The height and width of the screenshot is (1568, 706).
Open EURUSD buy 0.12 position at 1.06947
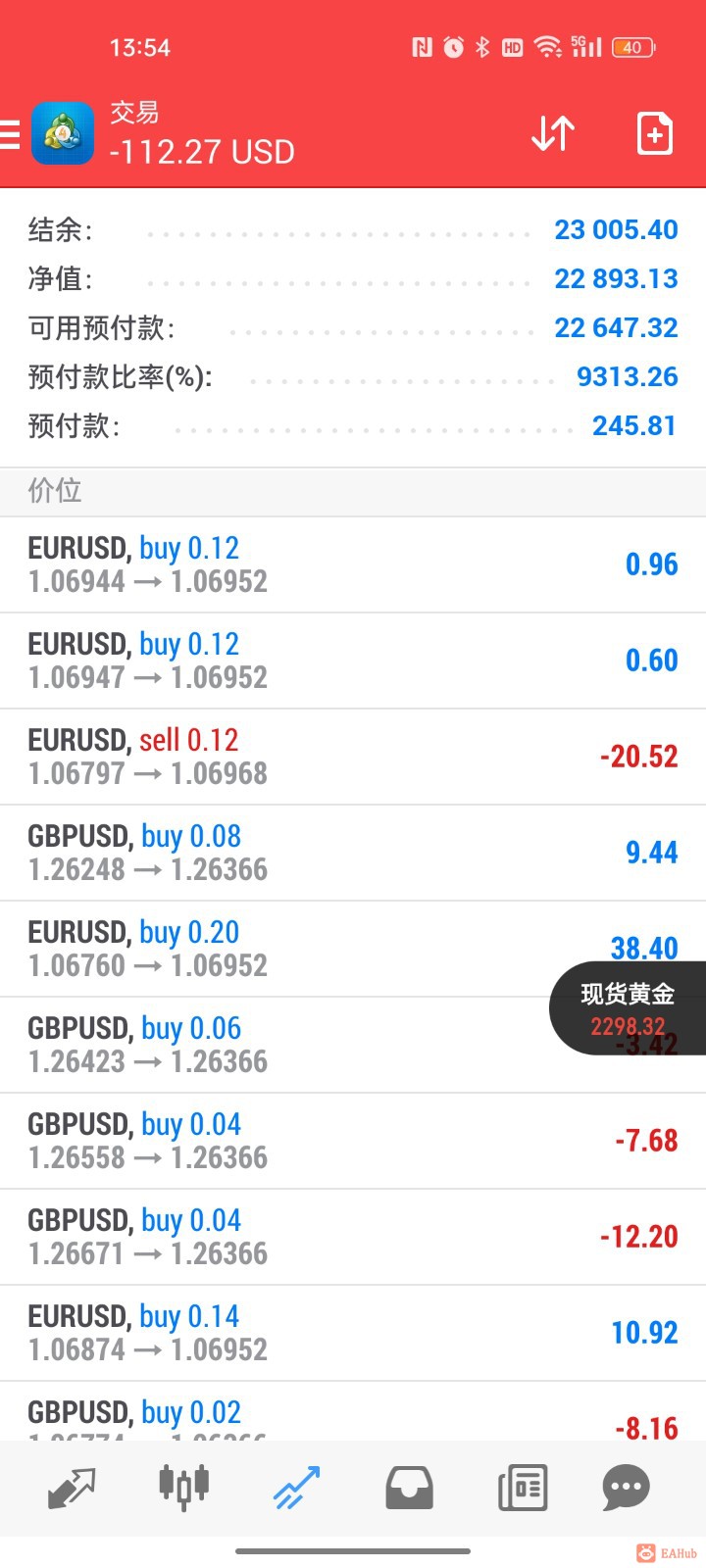click(294, 661)
